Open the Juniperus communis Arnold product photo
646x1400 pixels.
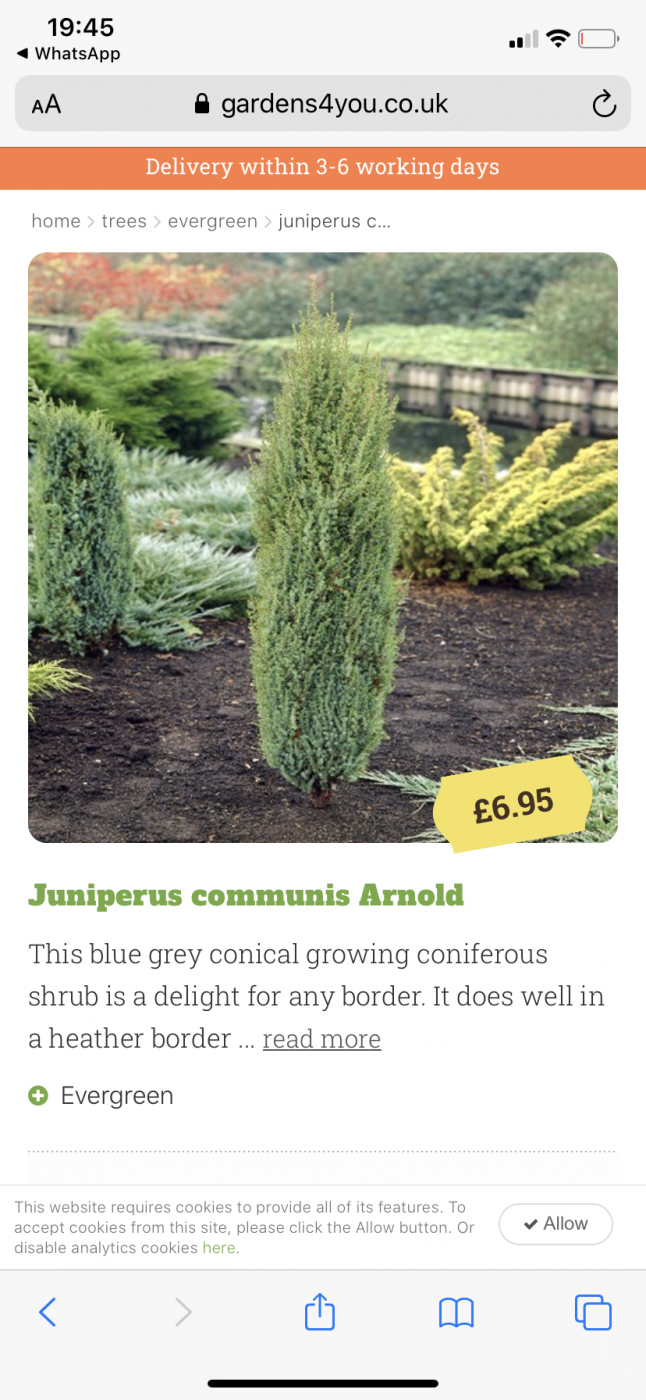pos(322,546)
